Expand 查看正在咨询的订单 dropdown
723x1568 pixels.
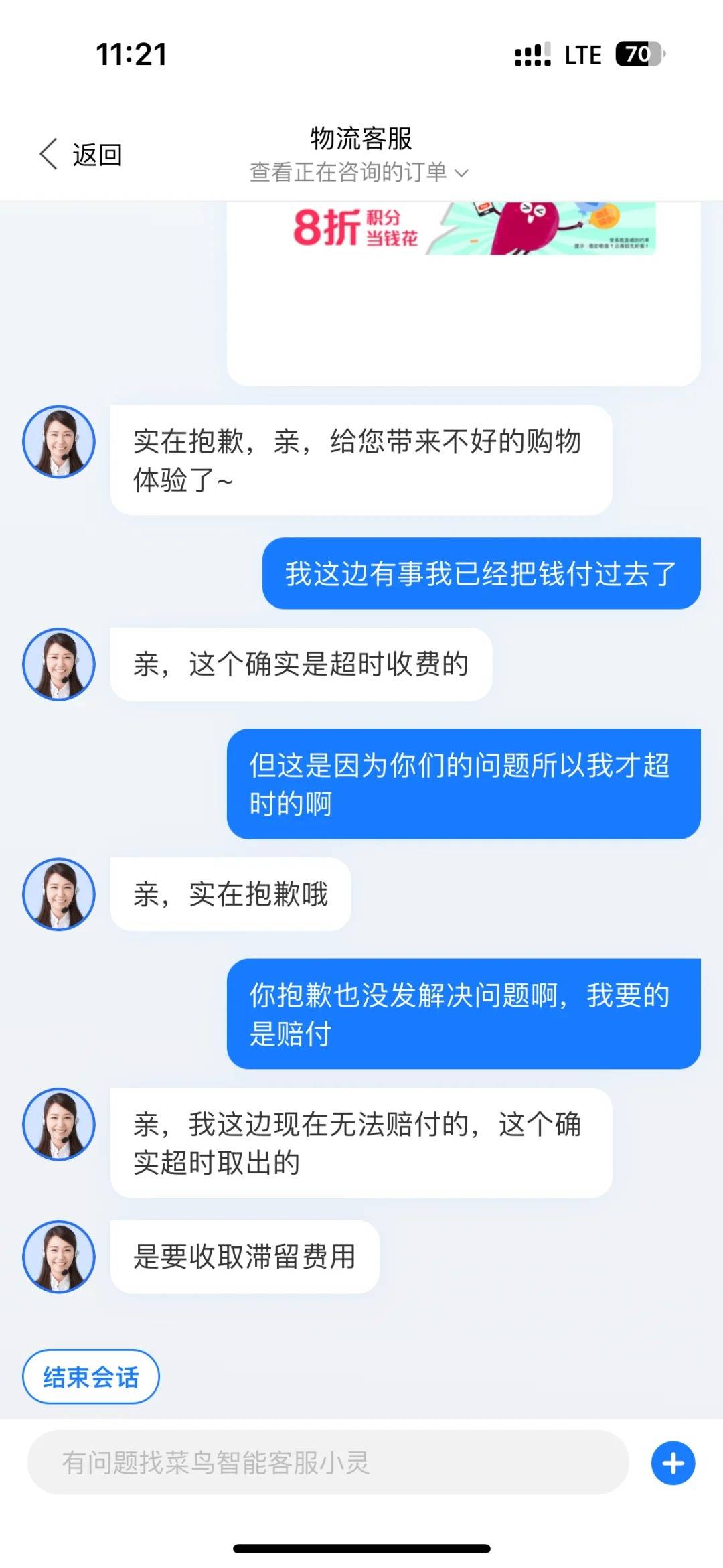tap(359, 173)
